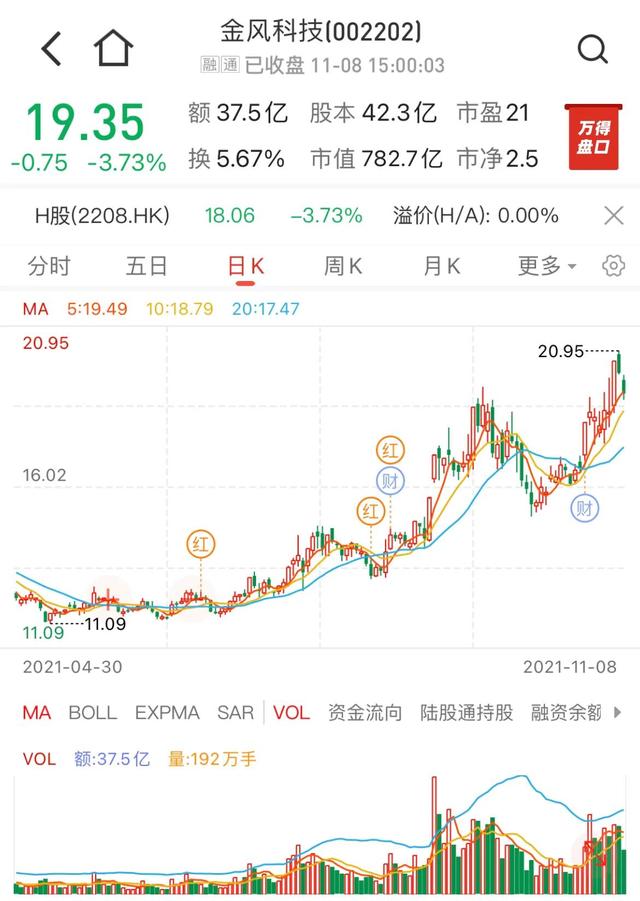Search for another stock
Image resolution: width=640 pixels, height=901 pixels.
(592, 48)
